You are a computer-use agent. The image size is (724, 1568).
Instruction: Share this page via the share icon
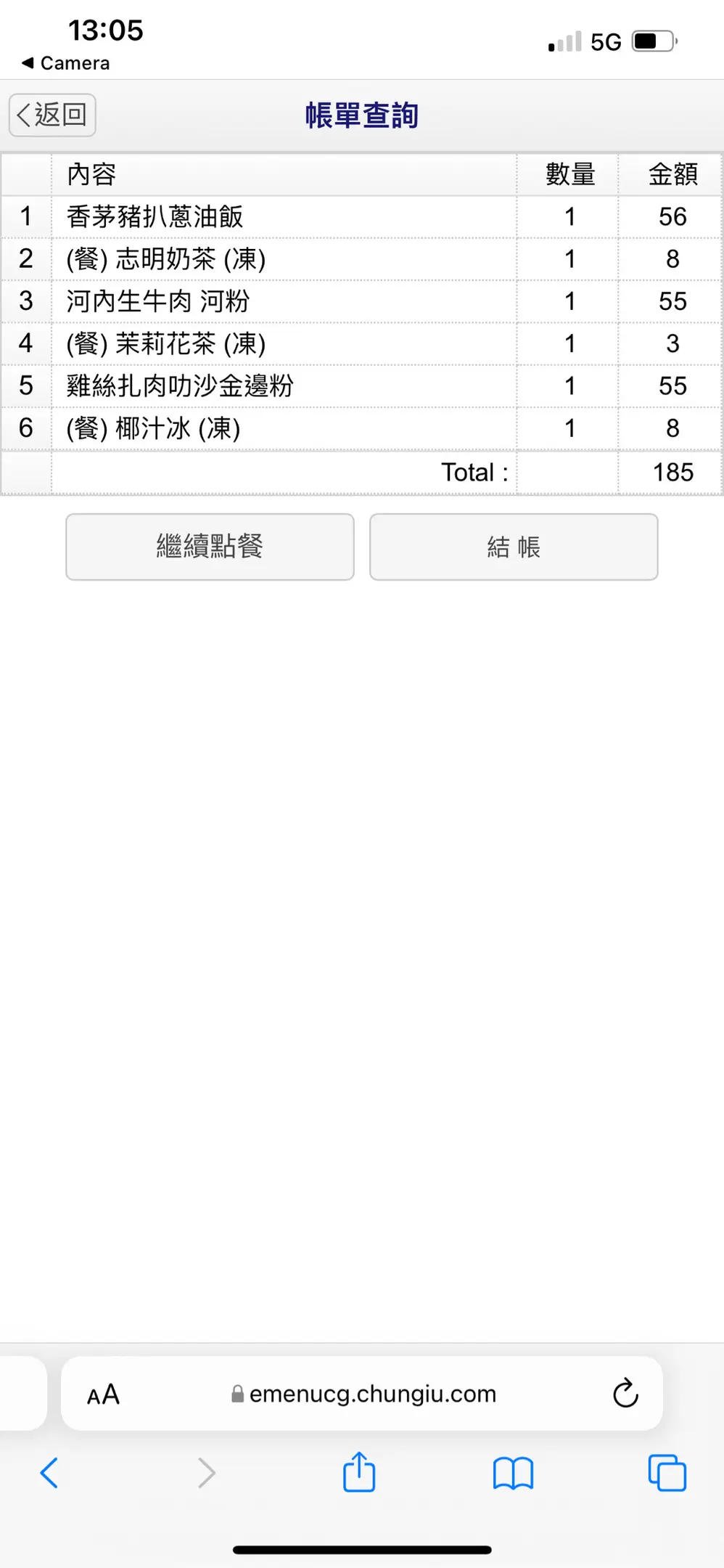click(x=359, y=1472)
